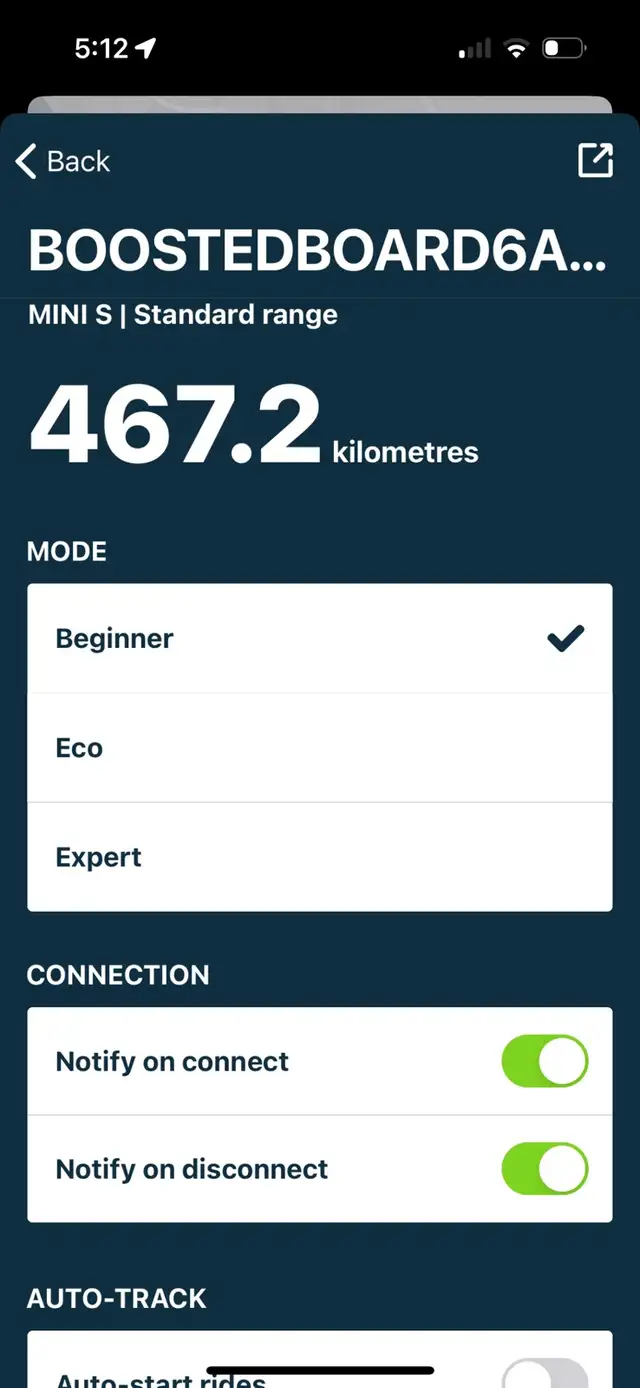Switch to Eco mode
The width and height of the screenshot is (640, 1388).
click(320, 748)
